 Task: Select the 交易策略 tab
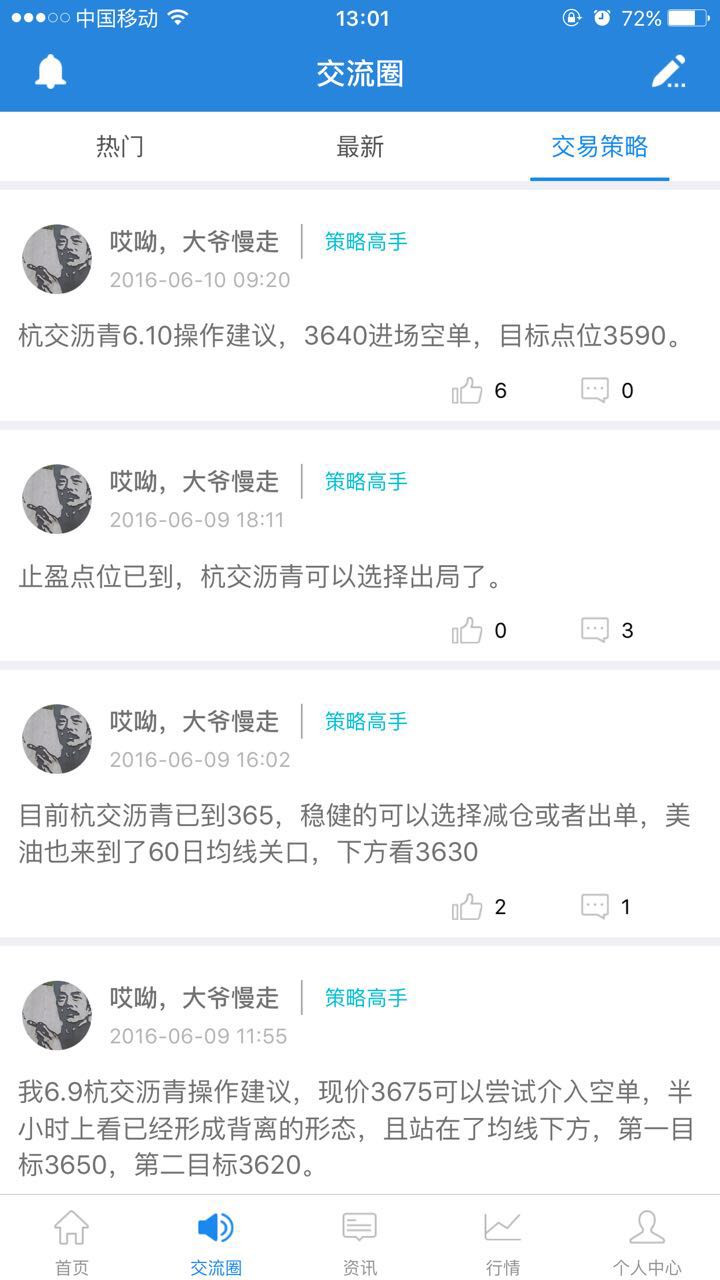click(x=600, y=147)
